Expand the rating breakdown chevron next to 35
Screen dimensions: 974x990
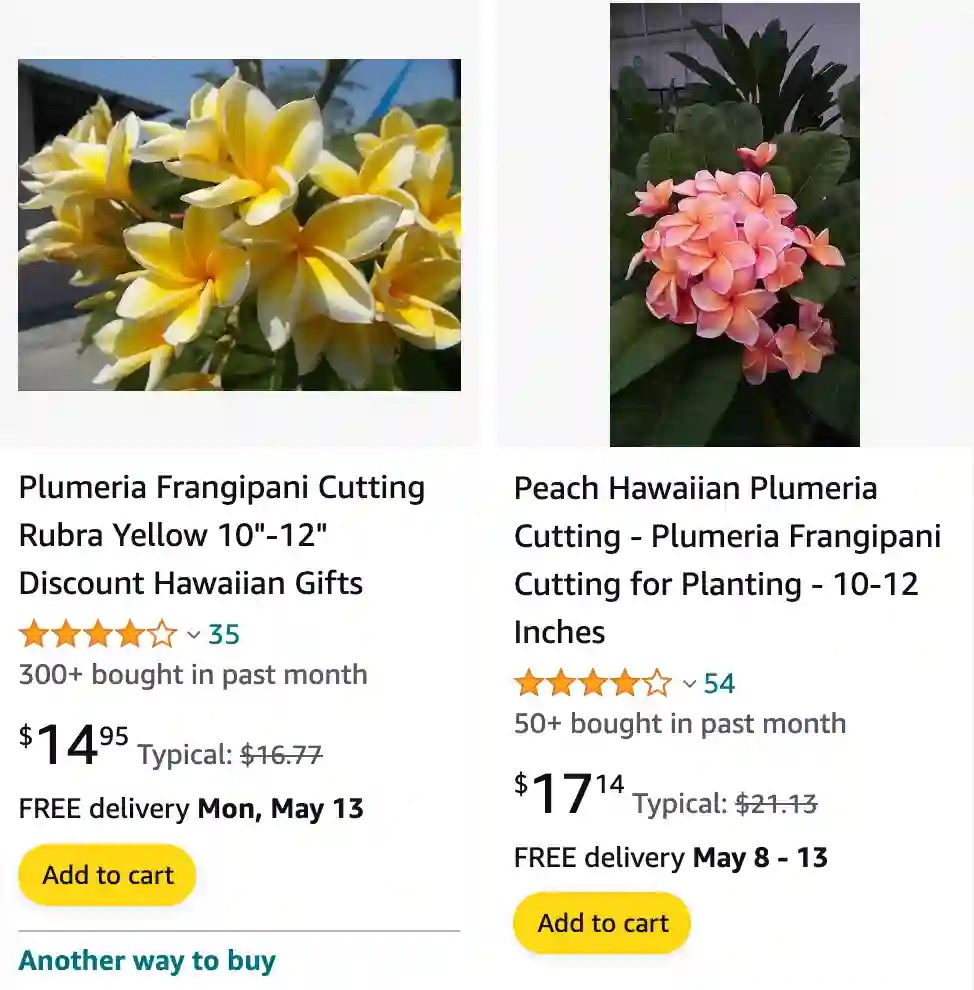coord(193,634)
